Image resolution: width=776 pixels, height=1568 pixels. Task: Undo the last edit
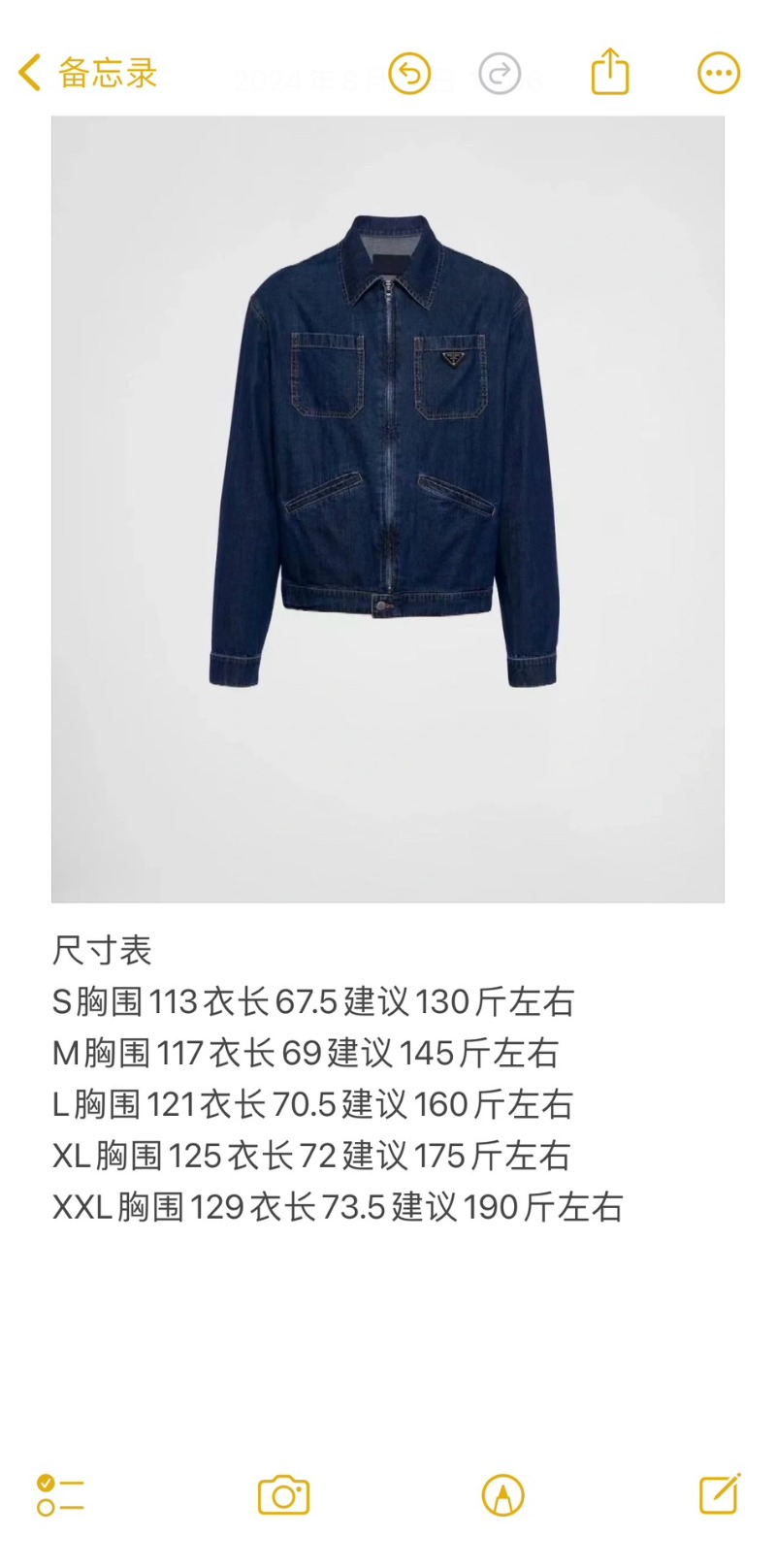[409, 74]
